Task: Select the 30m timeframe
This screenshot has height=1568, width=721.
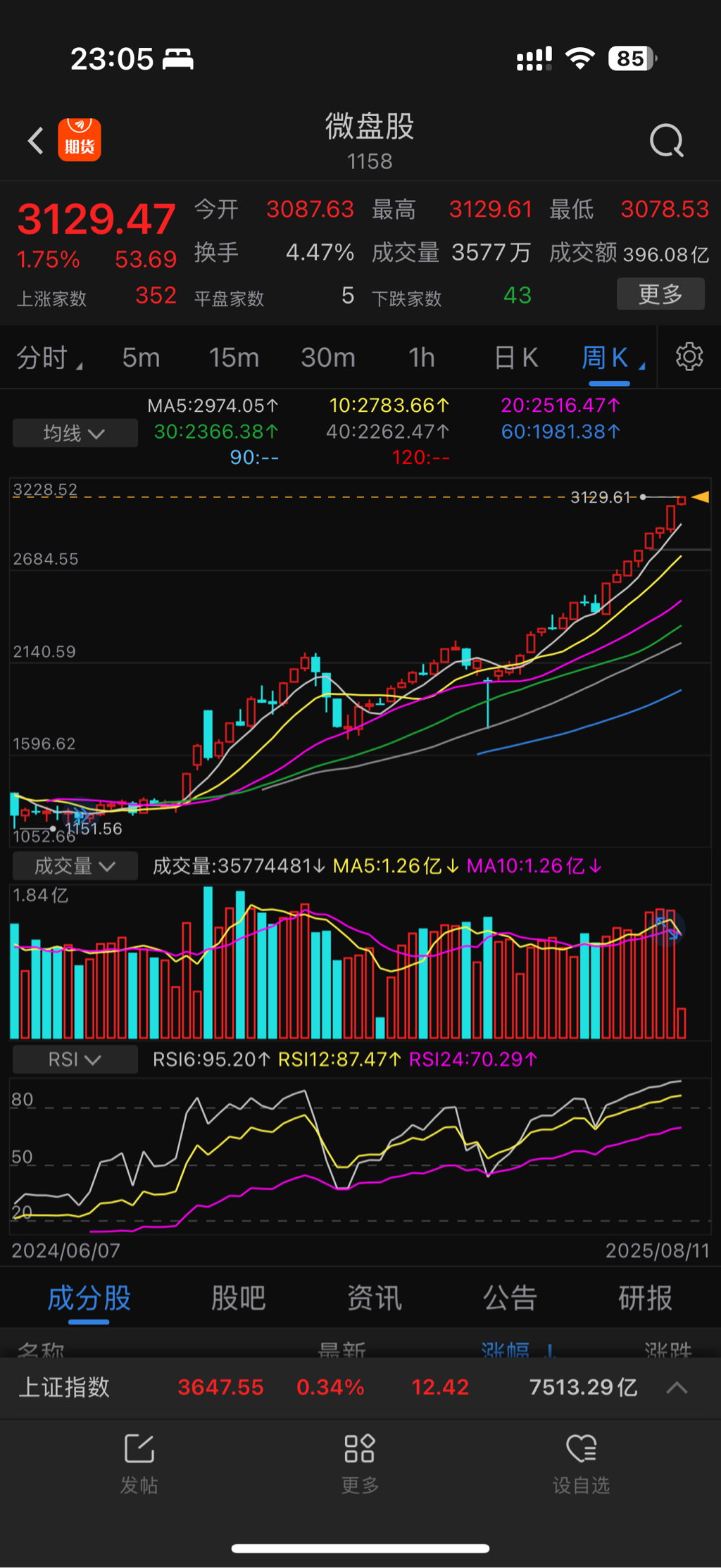Action: (328, 358)
